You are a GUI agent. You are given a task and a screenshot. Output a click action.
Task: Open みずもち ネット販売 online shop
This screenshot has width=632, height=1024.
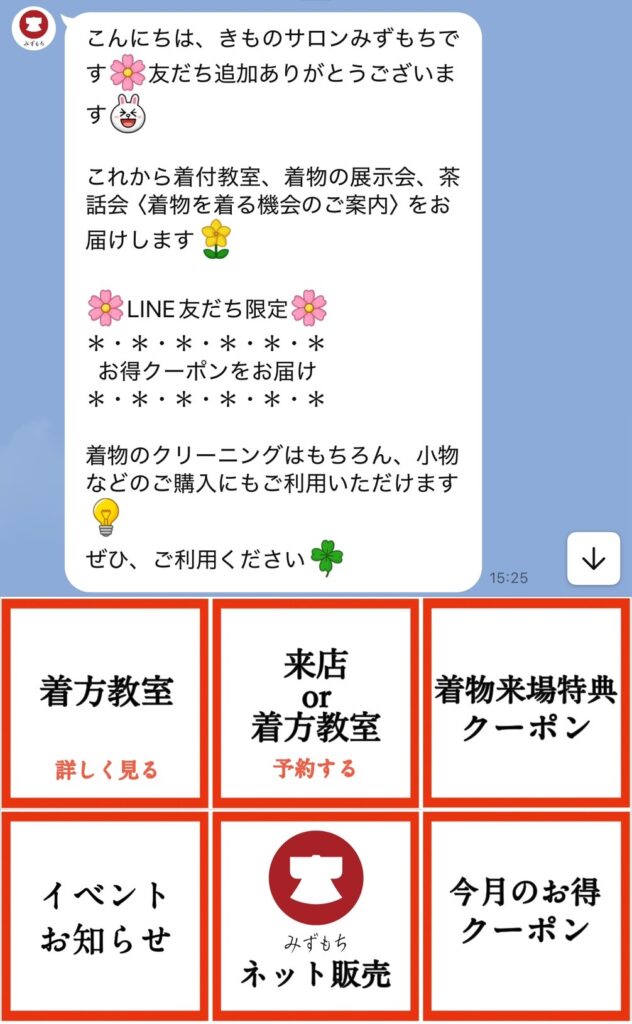tap(315, 917)
